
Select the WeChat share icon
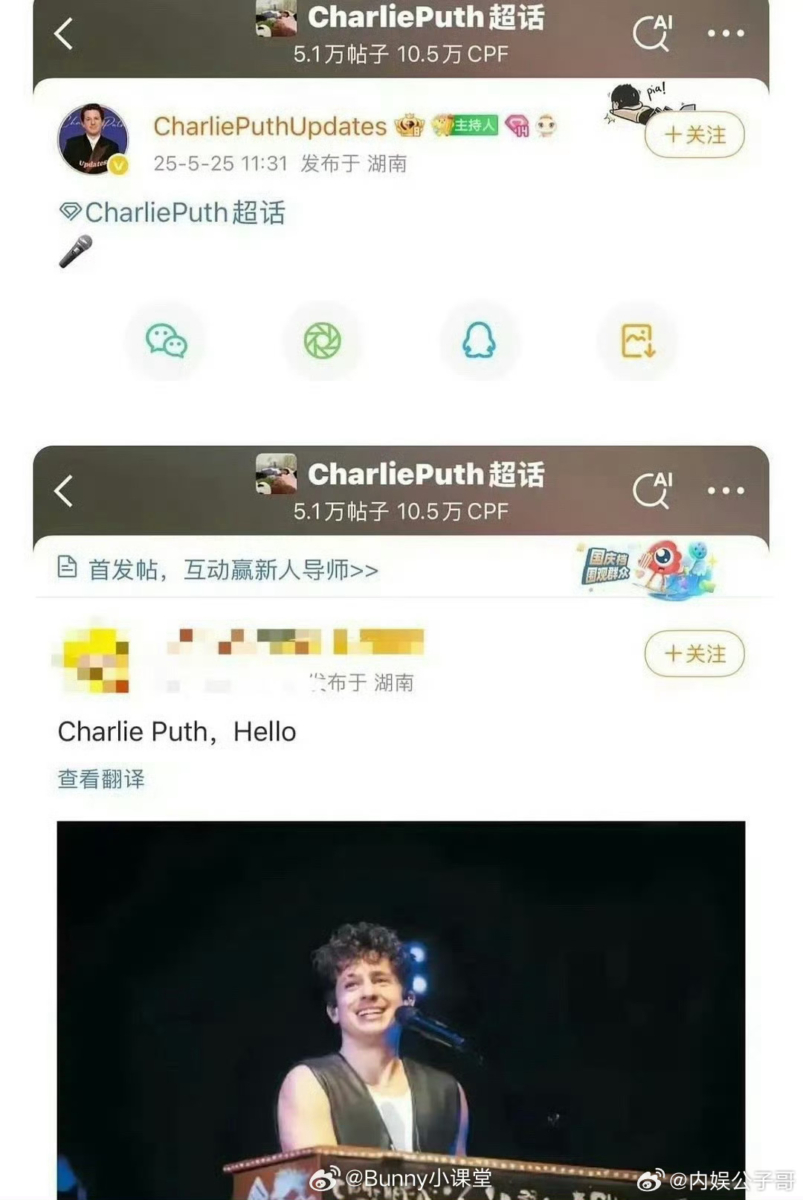[x=167, y=341]
